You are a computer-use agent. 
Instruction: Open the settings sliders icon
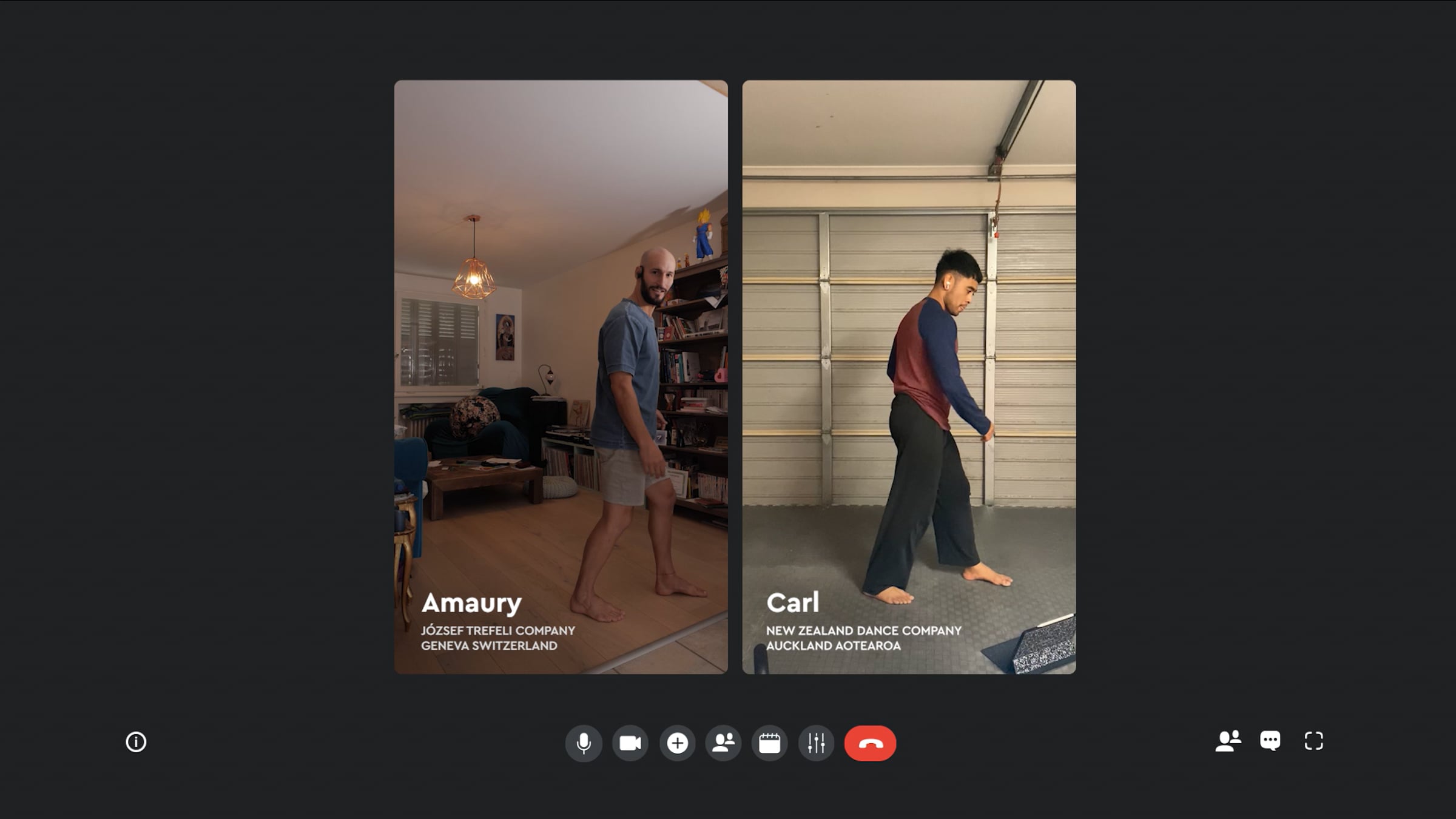(x=817, y=743)
